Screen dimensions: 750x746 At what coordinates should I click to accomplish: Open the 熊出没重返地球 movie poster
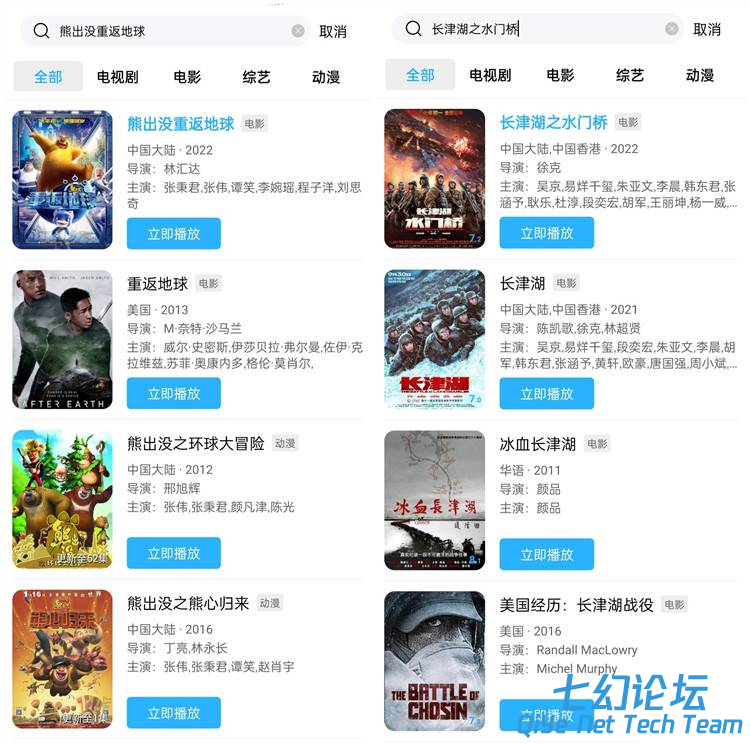click(62, 180)
